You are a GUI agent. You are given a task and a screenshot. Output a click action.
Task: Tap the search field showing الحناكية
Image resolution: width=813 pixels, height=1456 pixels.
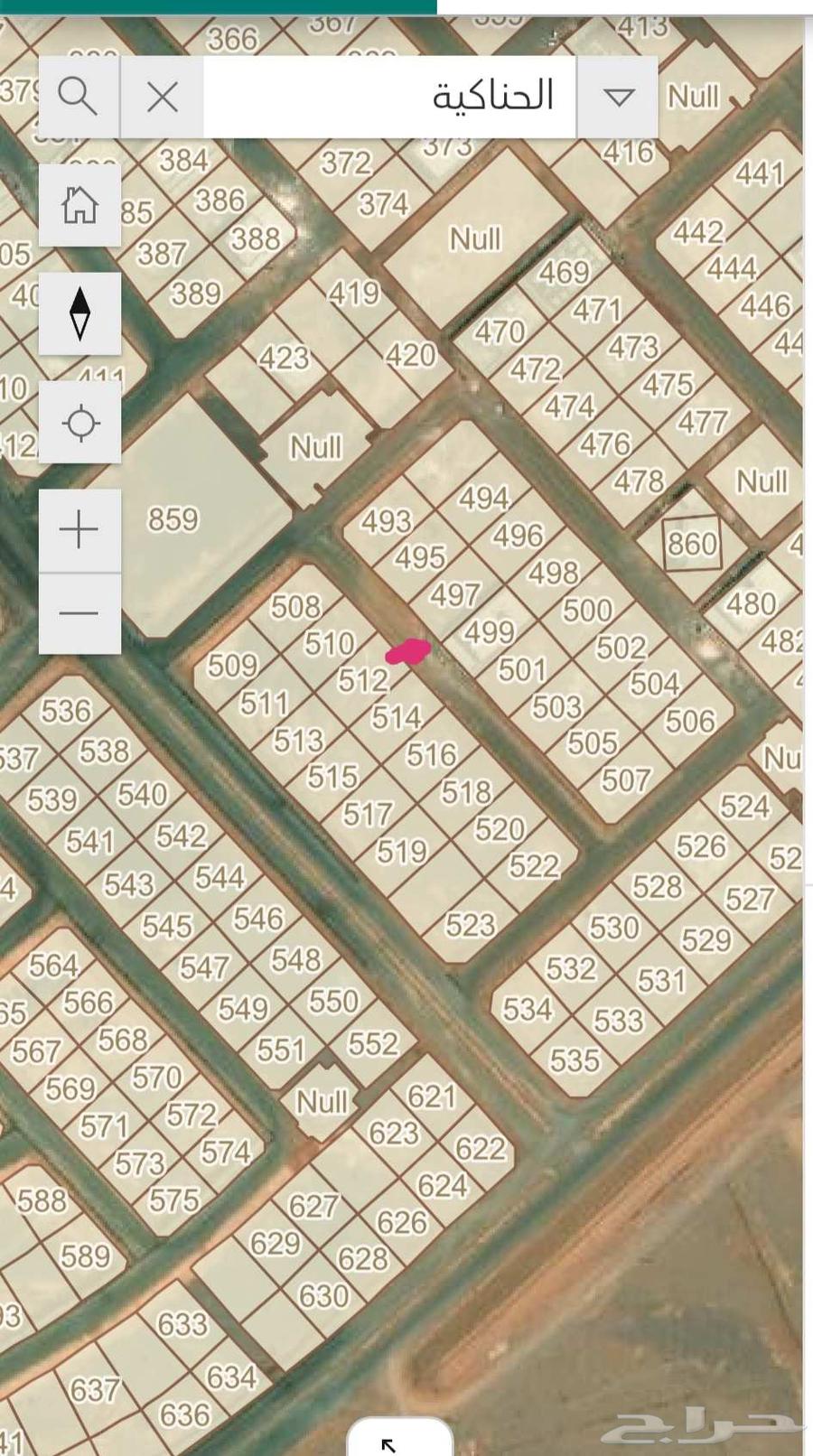[388, 96]
